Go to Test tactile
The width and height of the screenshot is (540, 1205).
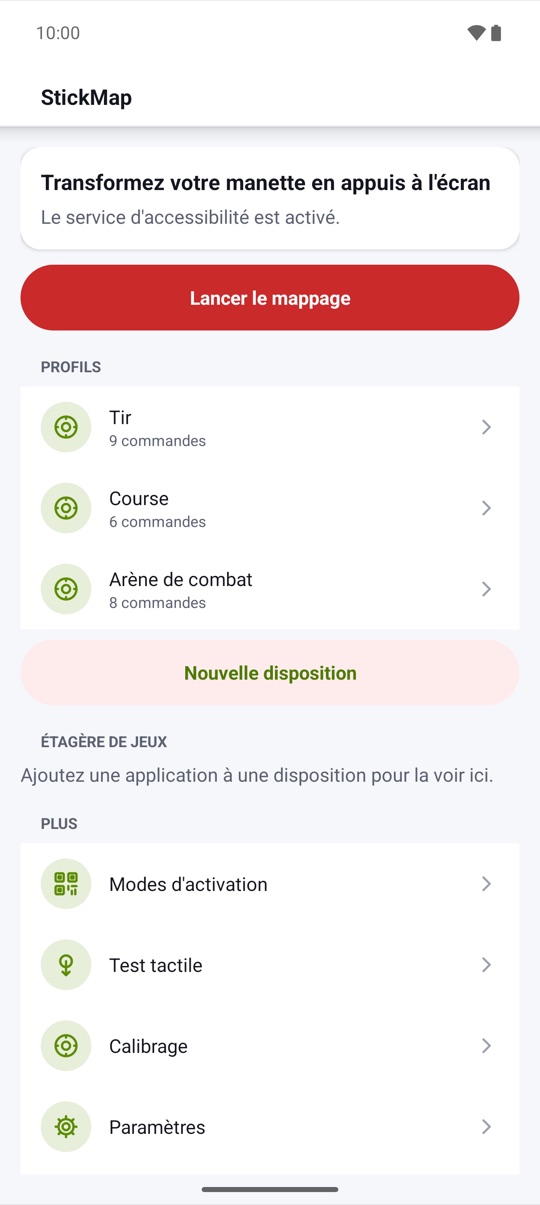coord(270,965)
